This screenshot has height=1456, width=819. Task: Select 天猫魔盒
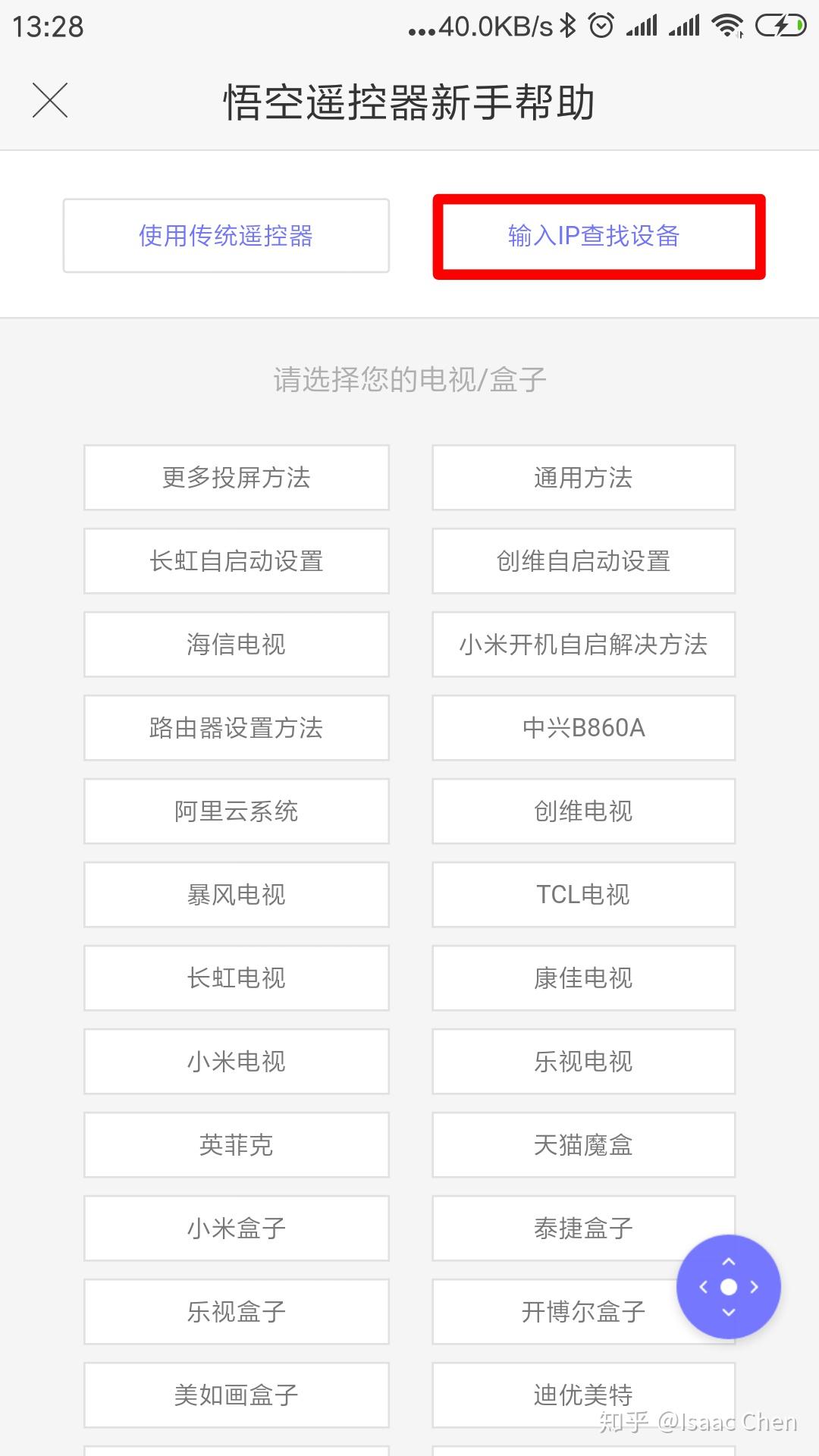point(584,1145)
